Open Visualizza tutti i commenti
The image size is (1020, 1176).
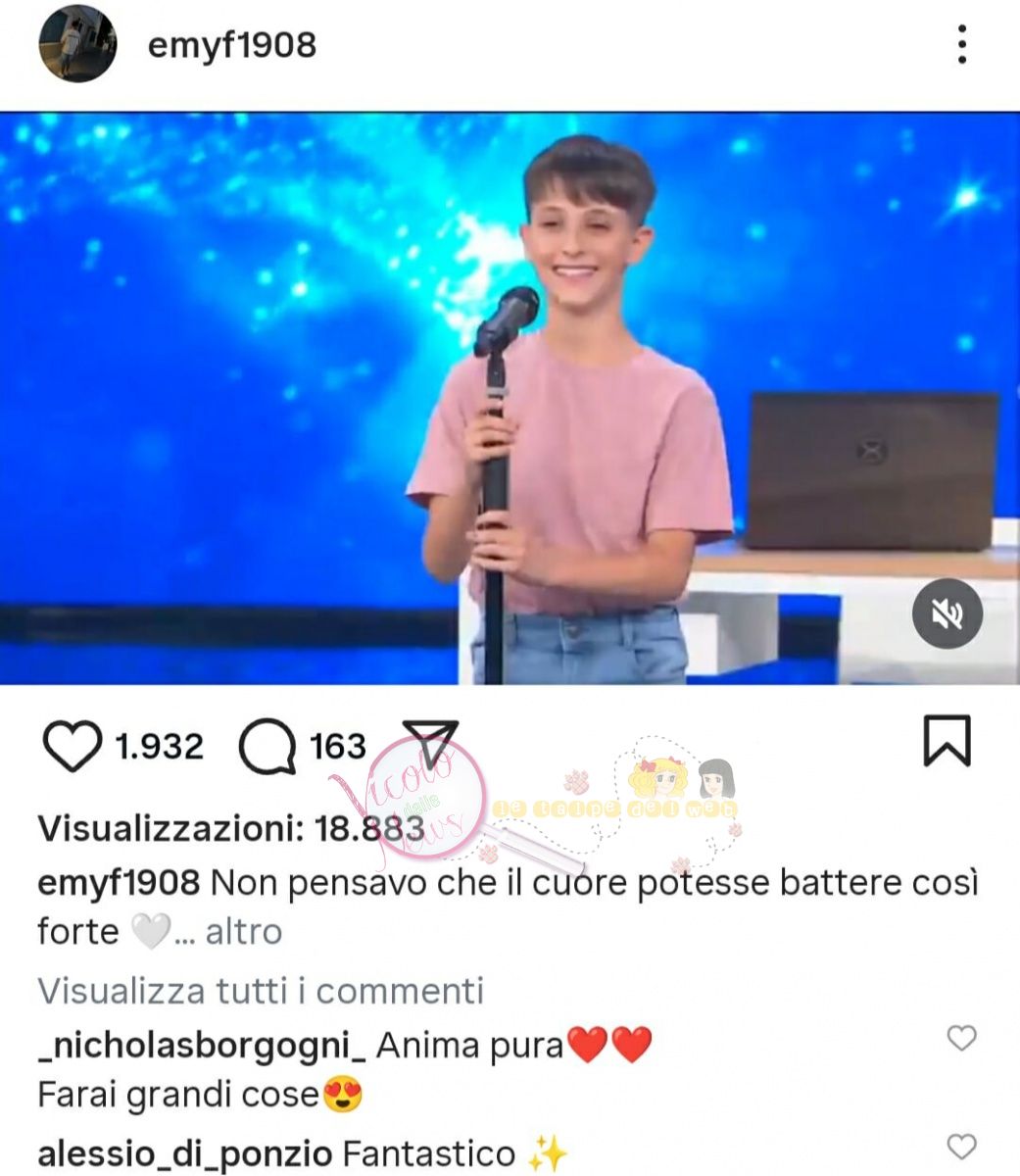pyautogui.click(x=261, y=991)
